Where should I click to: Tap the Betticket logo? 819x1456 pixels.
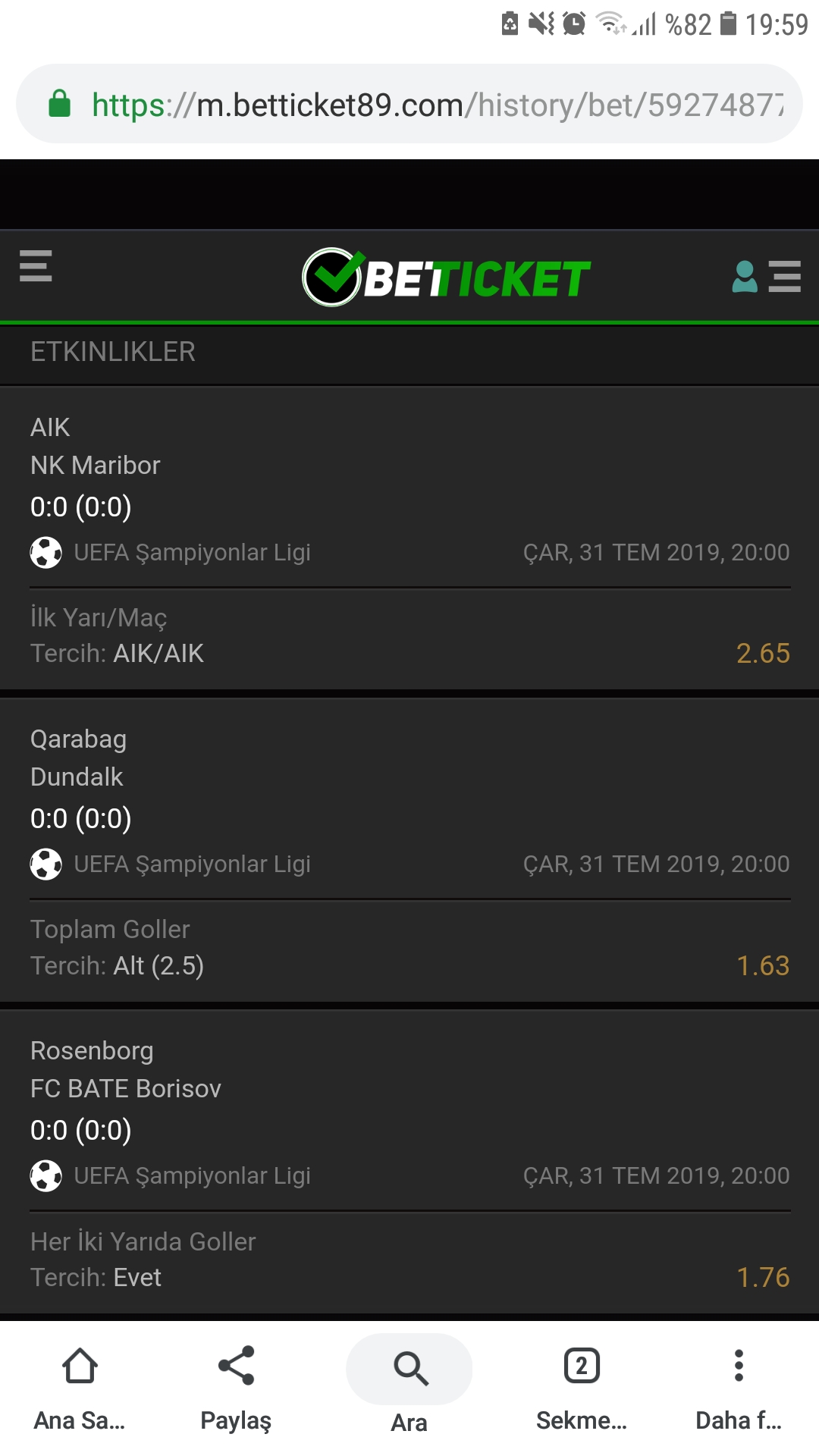pyautogui.click(x=446, y=278)
